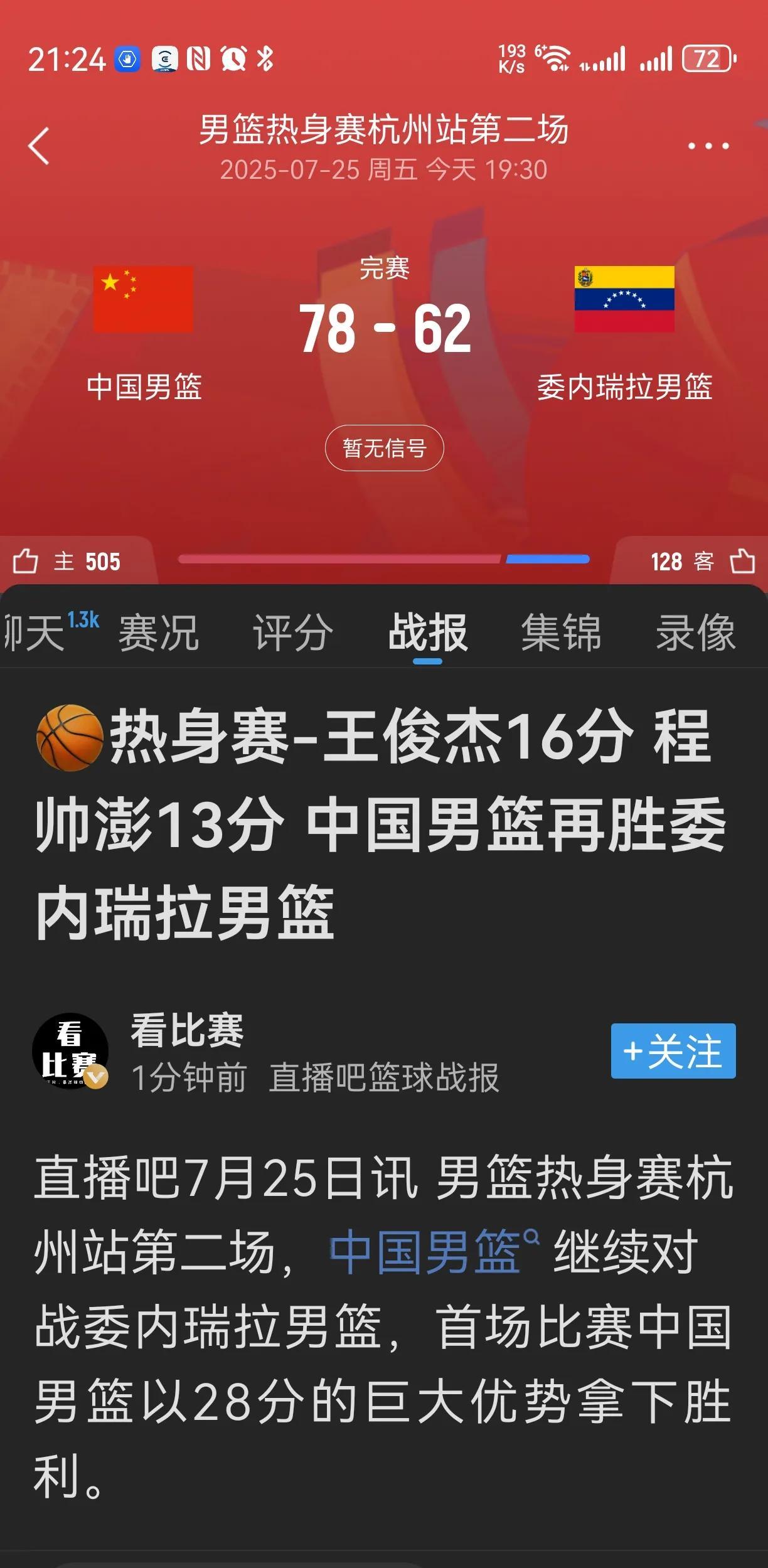Tap the 暂无信号 button below the score
768x1568 pixels.
pos(384,447)
